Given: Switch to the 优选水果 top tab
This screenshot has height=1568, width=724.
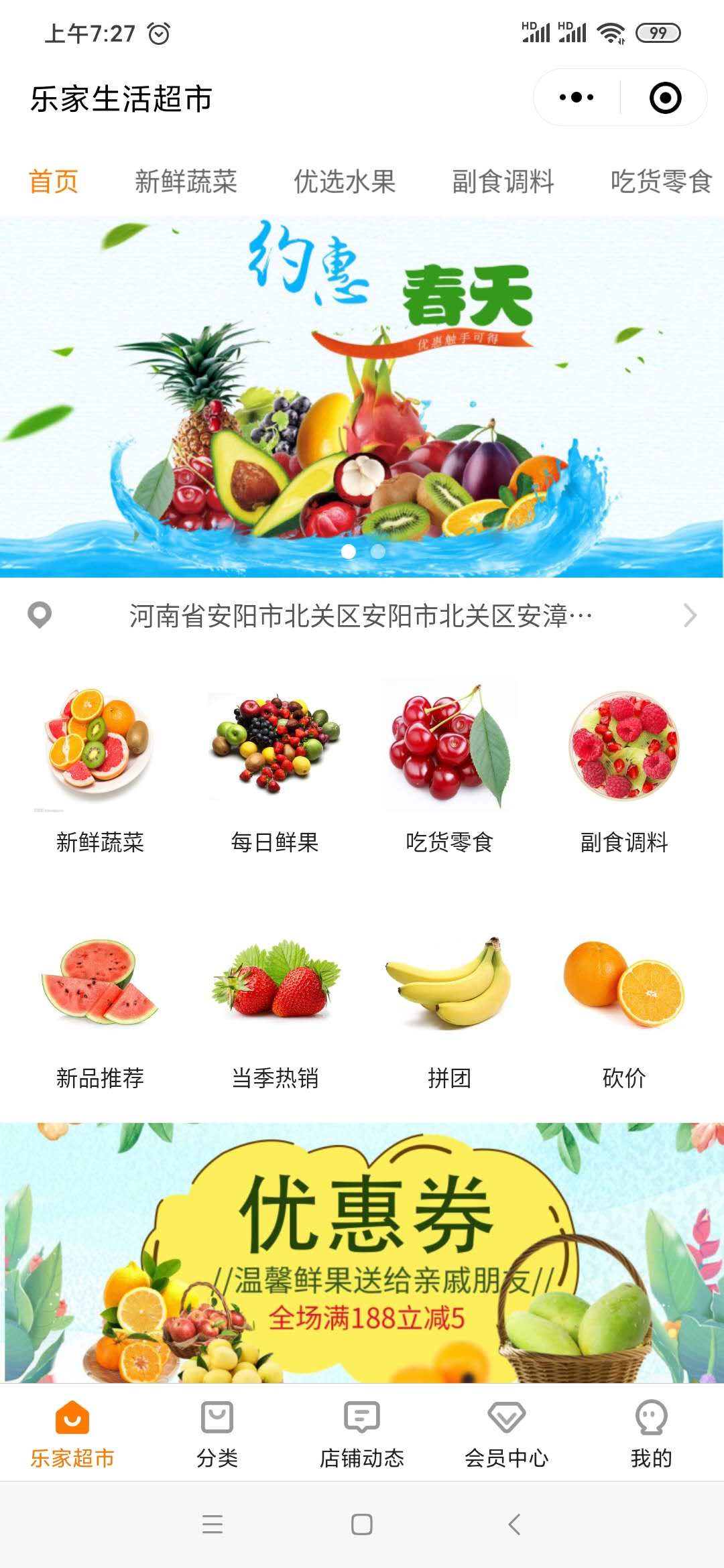Looking at the screenshot, I should point(345,182).
